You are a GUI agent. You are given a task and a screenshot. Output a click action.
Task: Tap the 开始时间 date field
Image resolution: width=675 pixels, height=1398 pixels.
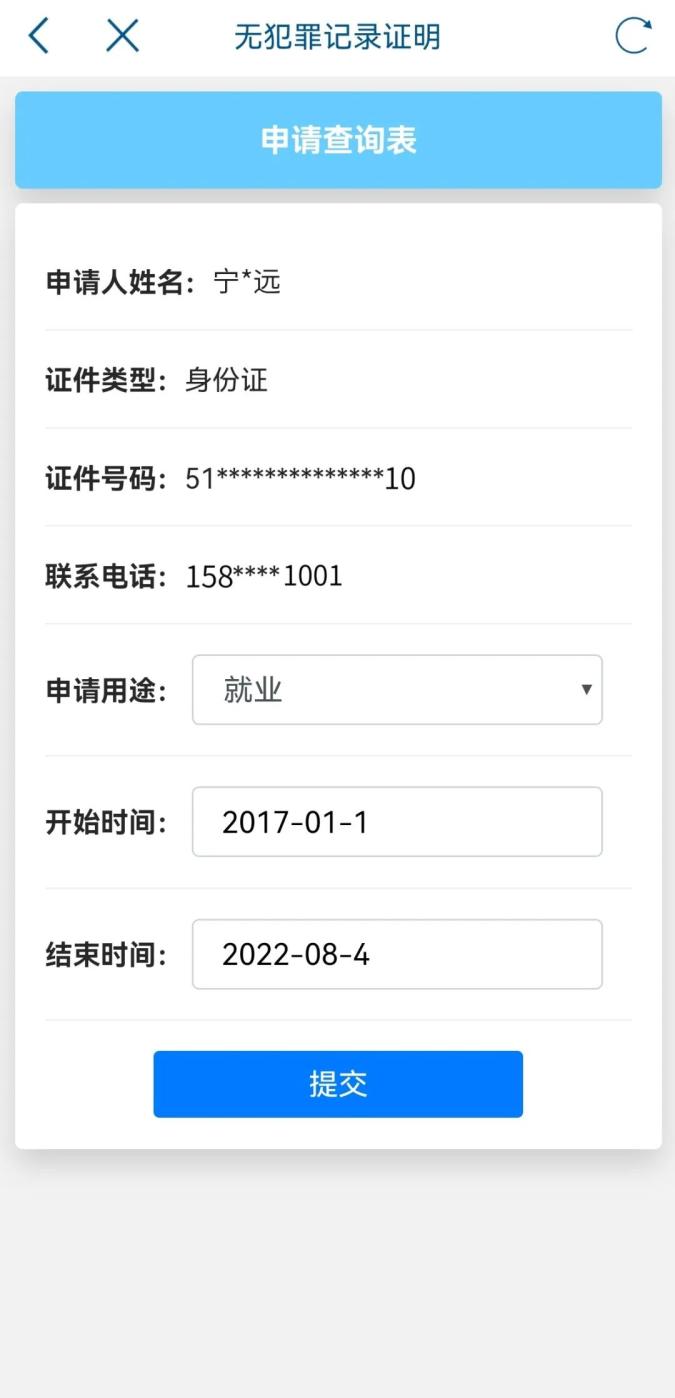(397, 822)
